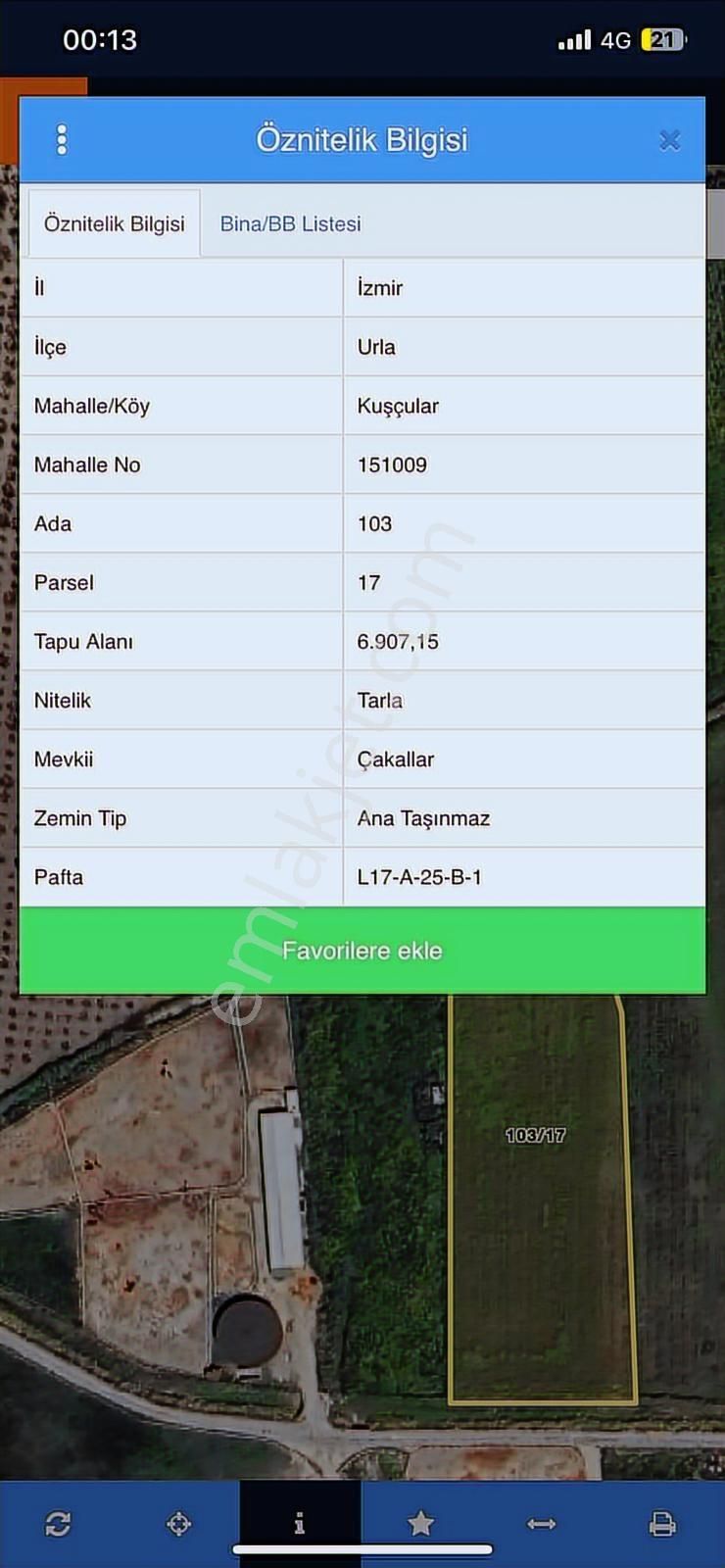Click the Tapu Alanı value 6.907,15

tap(399, 641)
